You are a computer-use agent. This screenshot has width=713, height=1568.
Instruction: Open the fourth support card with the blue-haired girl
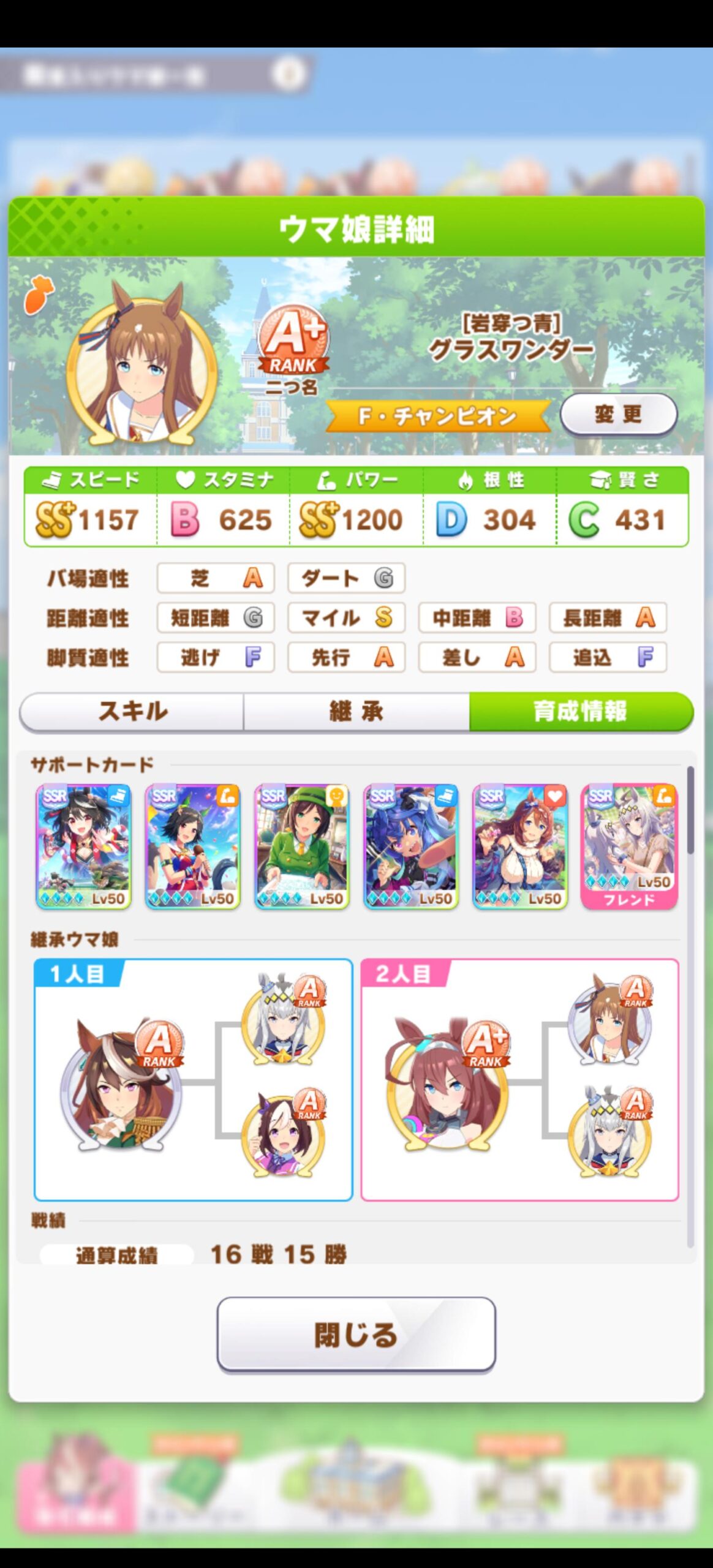[x=410, y=846]
